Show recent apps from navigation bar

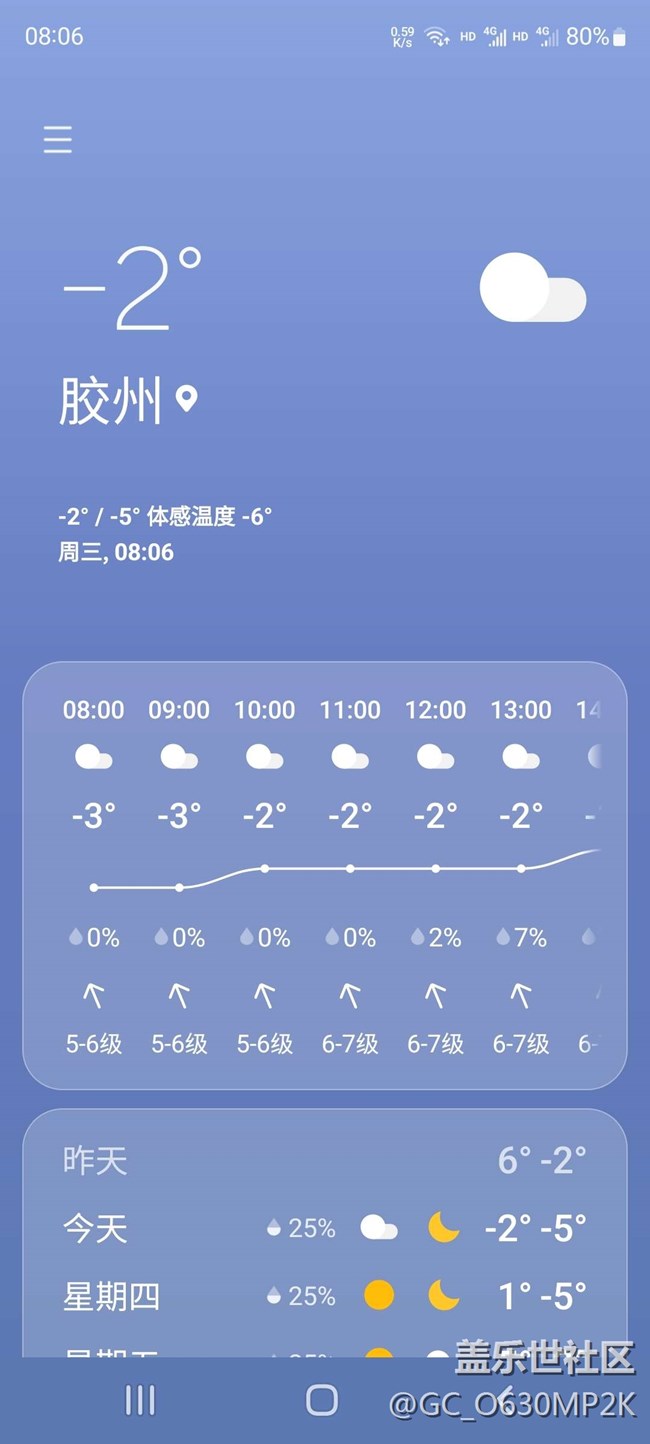[140, 1400]
